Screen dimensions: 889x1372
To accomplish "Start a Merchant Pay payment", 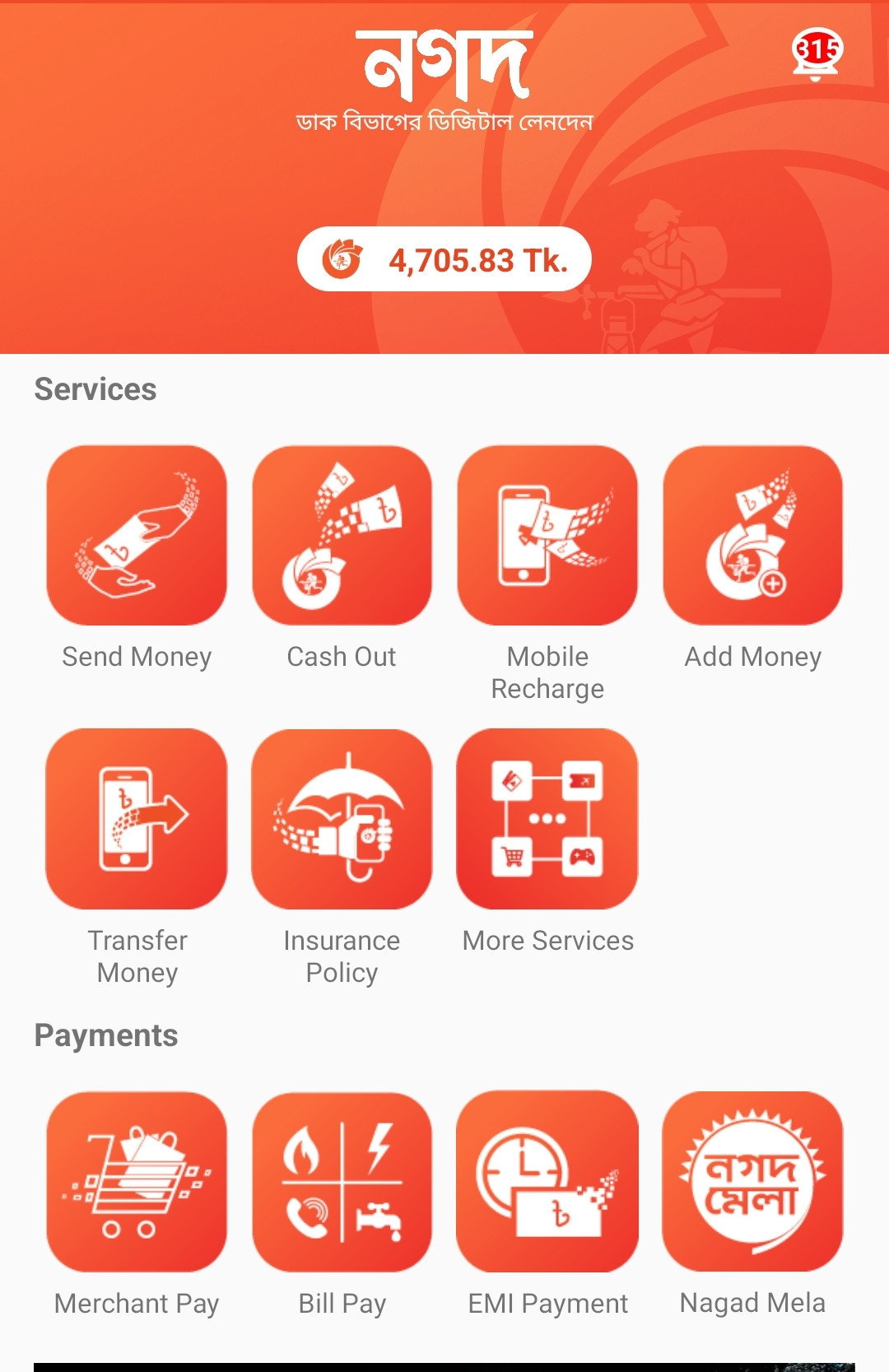I will (137, 1182).
